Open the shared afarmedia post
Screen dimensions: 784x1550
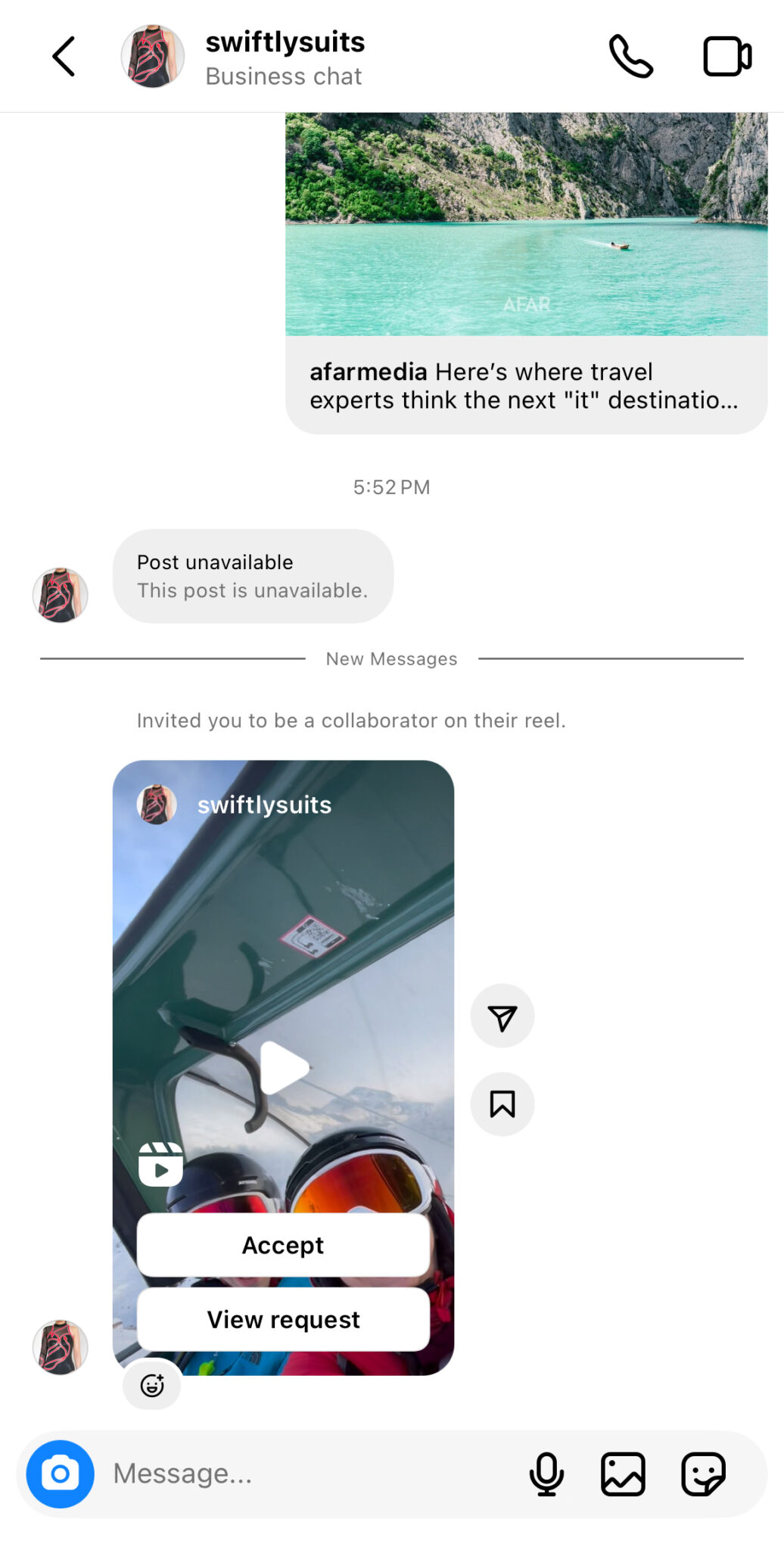526,272
